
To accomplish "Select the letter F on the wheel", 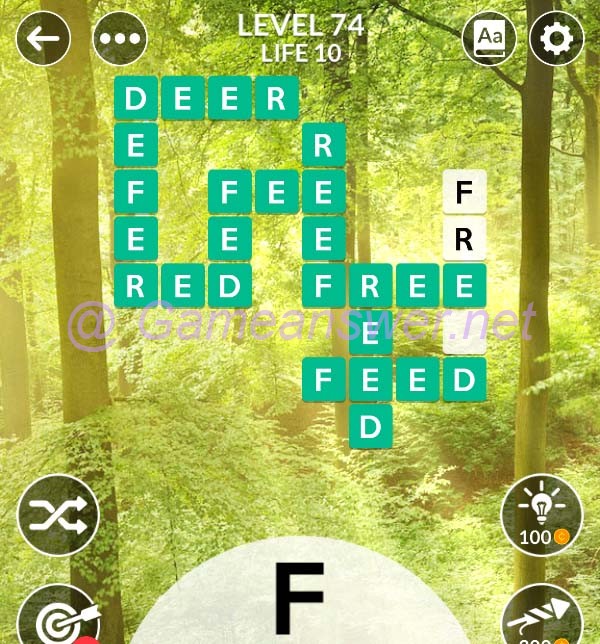I will [299, 598].
